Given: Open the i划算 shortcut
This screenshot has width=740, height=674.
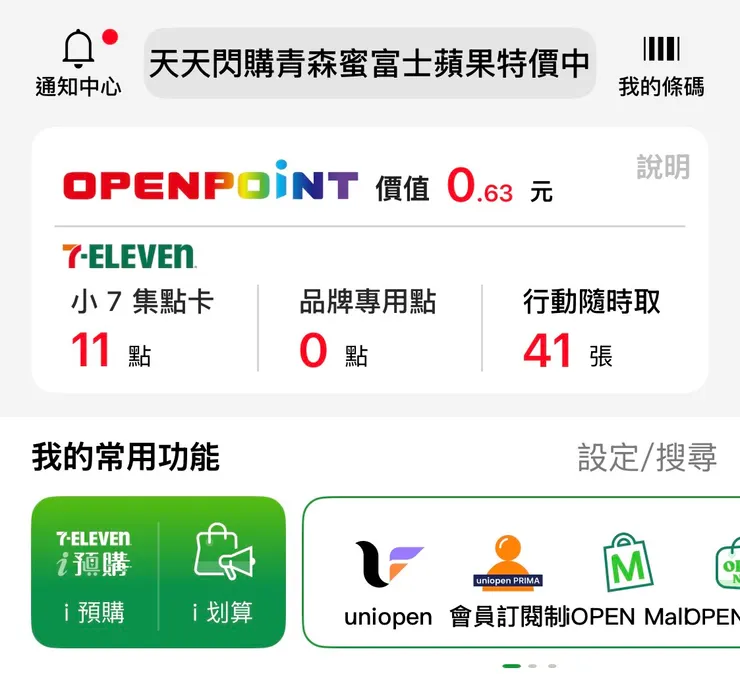Looking at the screenshot, I should (222, 573).
